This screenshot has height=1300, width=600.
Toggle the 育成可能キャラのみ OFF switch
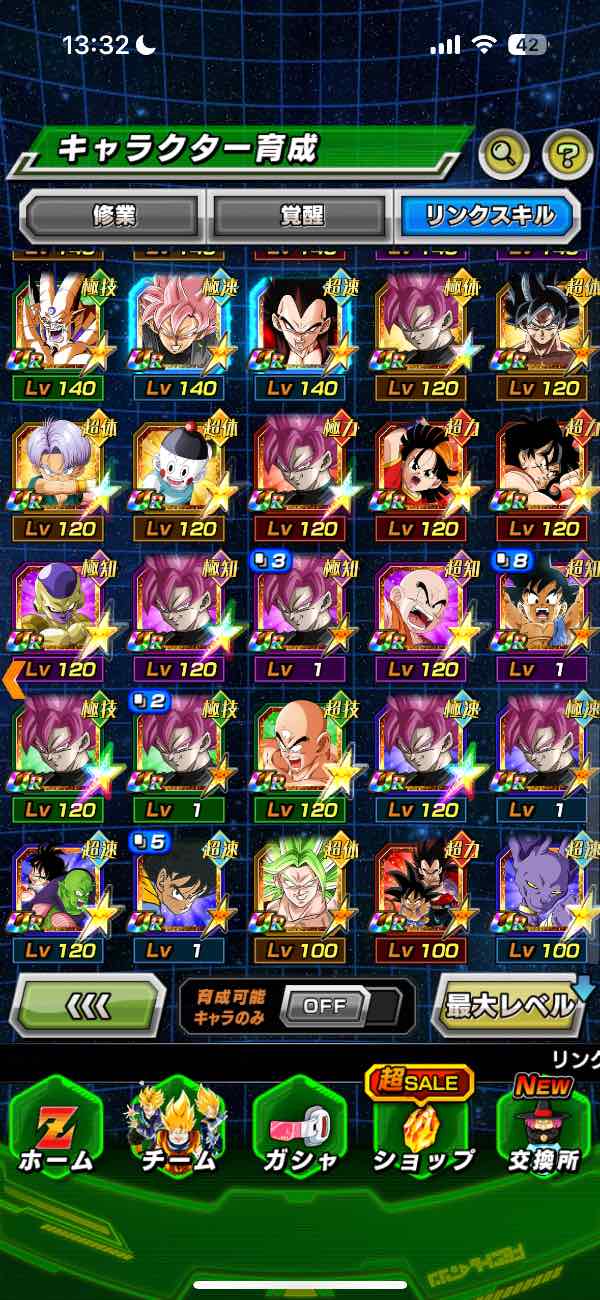[x=326, y=1006]
